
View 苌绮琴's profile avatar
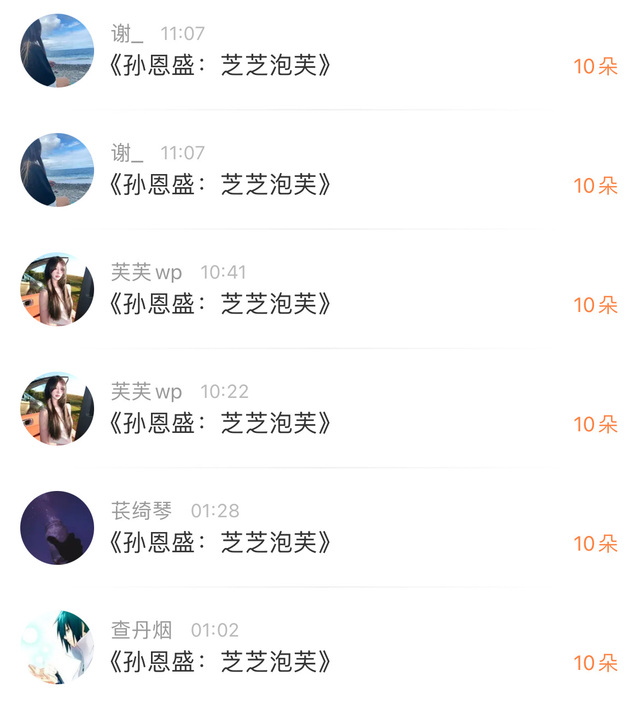[x=57, y=527]
